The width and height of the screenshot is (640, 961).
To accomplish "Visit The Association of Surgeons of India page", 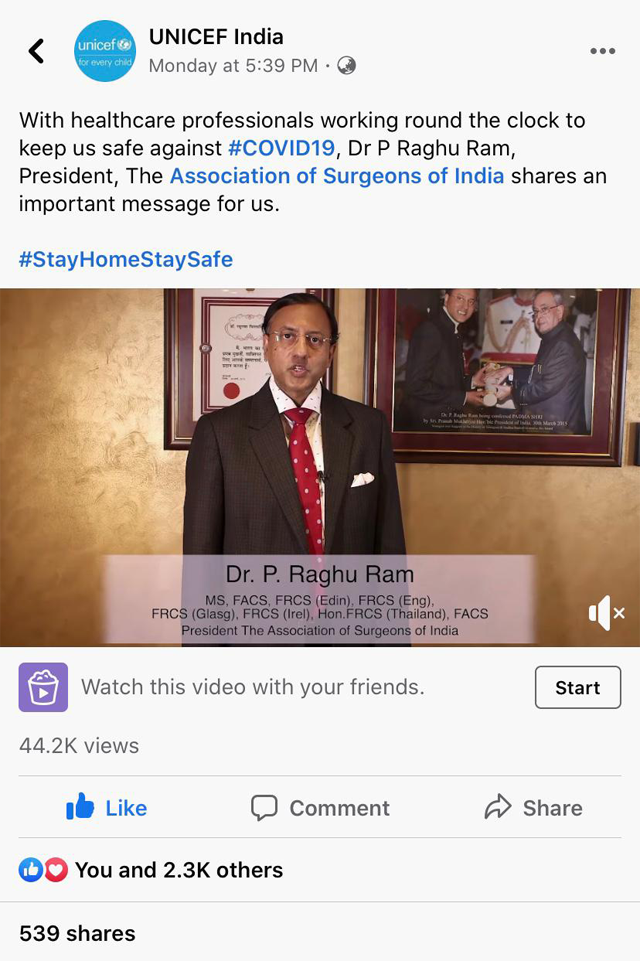I will pyautogui.click(x=337, y=176).
